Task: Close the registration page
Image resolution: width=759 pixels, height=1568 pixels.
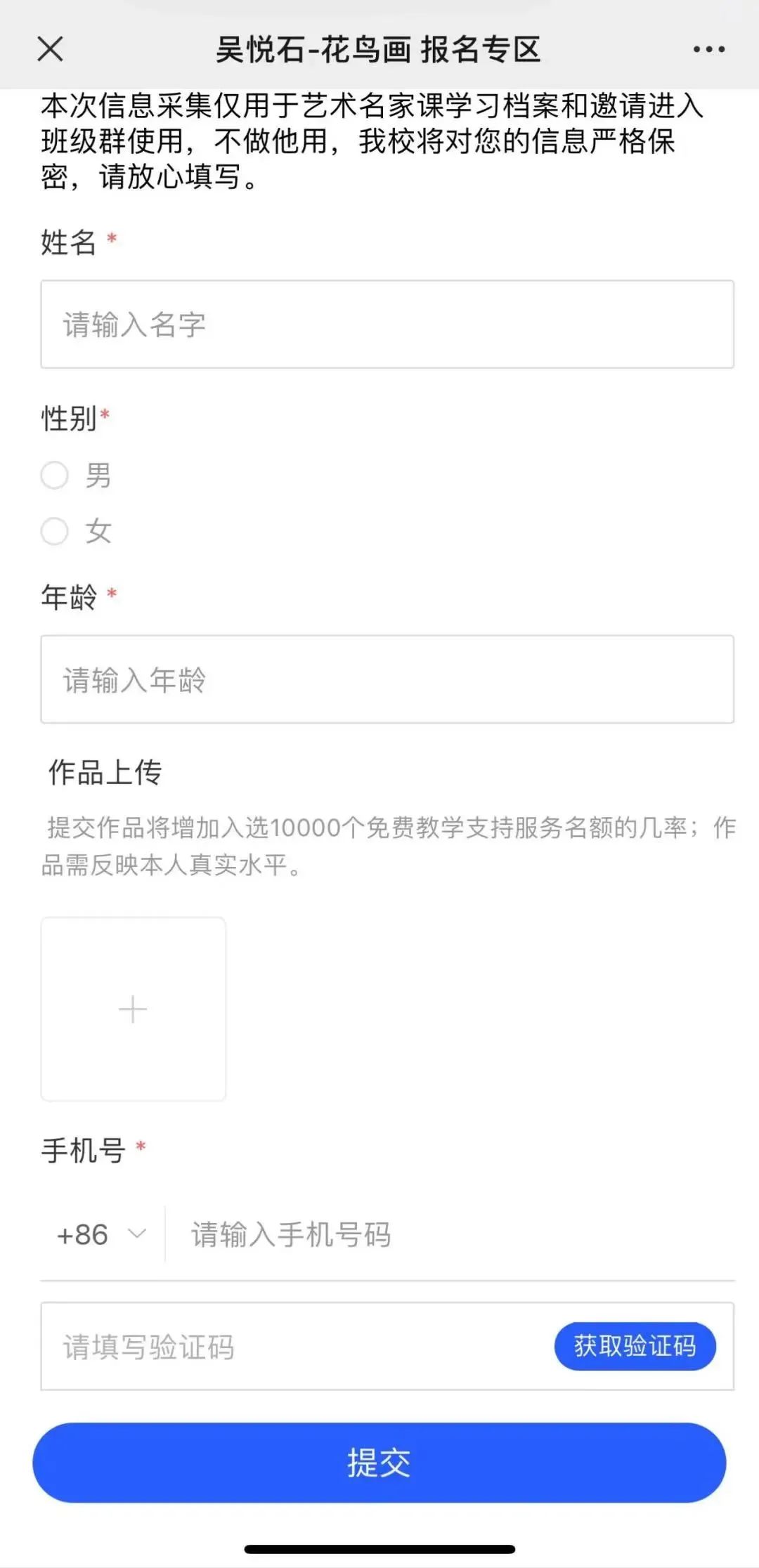Action: coord(50,49)
